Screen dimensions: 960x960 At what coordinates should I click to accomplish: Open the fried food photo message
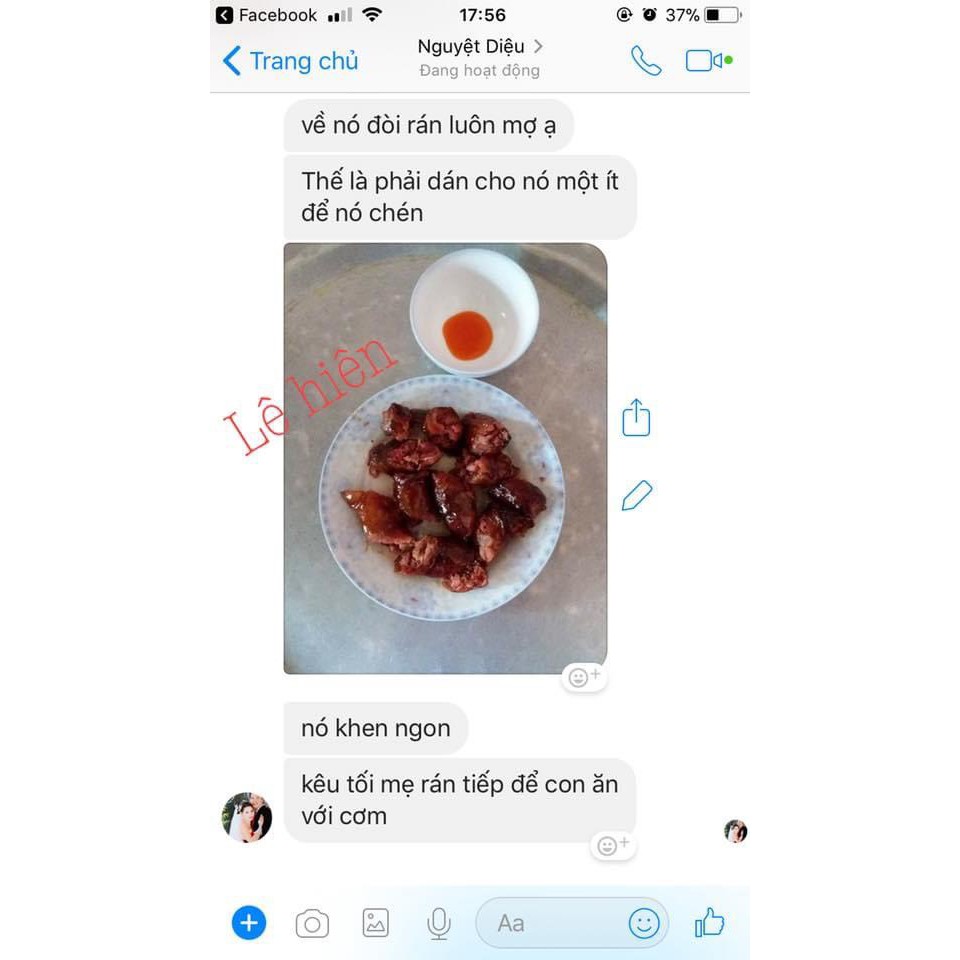click(445, 458)
